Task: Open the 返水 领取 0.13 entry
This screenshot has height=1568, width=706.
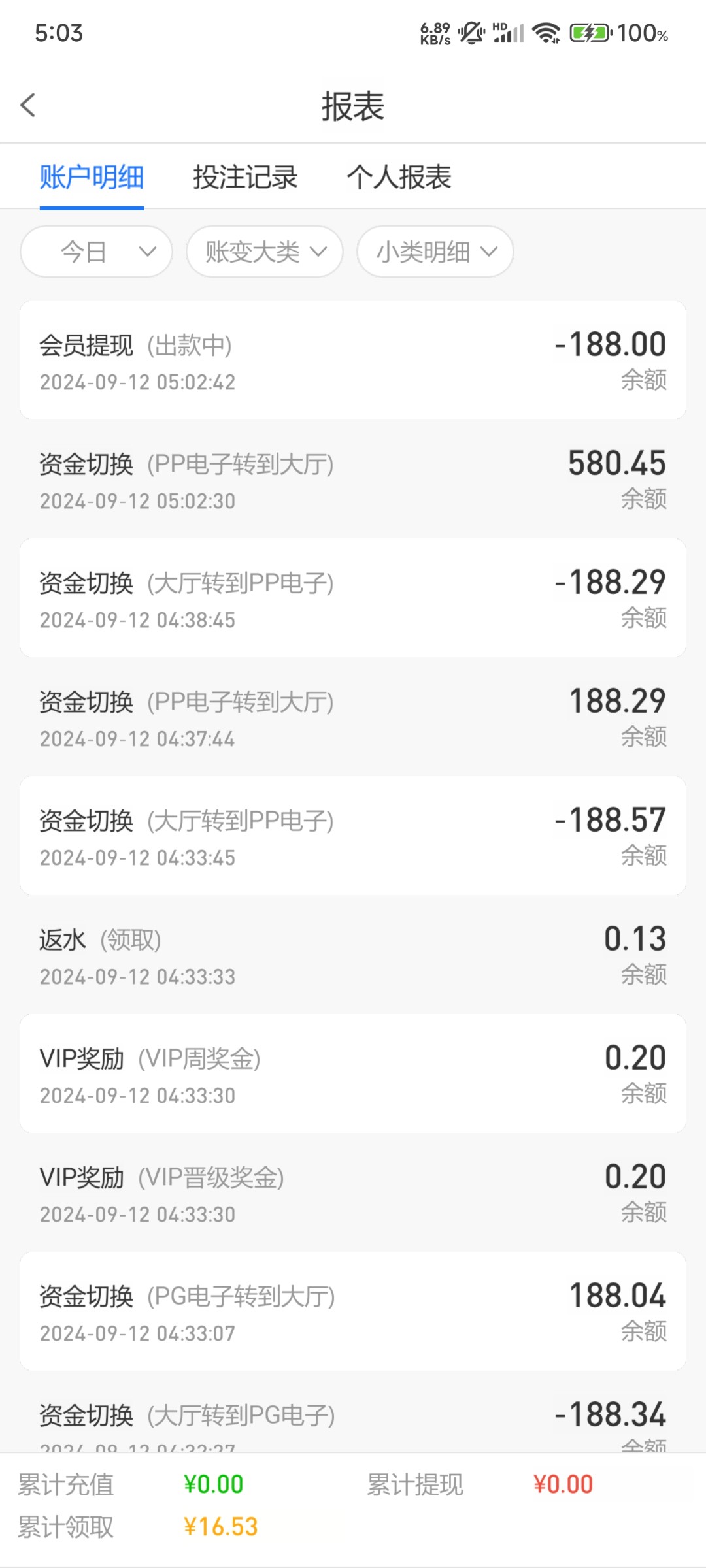Action: pyautogui.click(x=353, y=955)
